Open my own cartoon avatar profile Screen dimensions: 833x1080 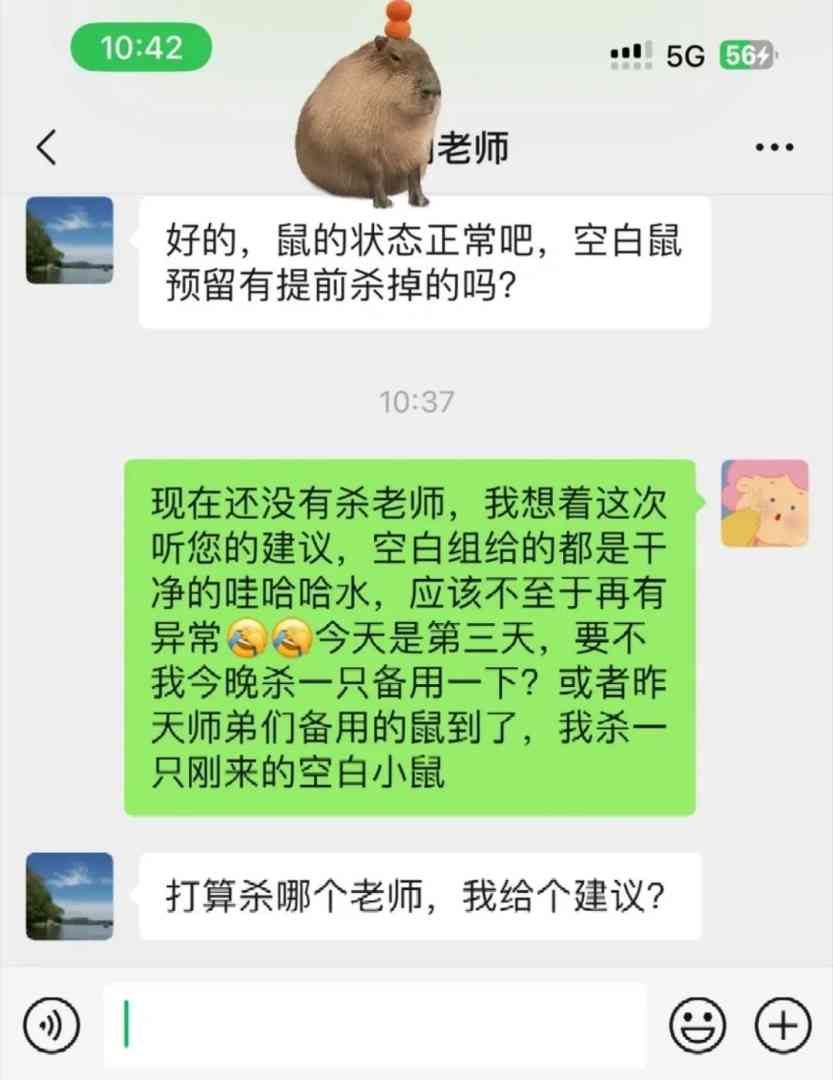[764, 503]
